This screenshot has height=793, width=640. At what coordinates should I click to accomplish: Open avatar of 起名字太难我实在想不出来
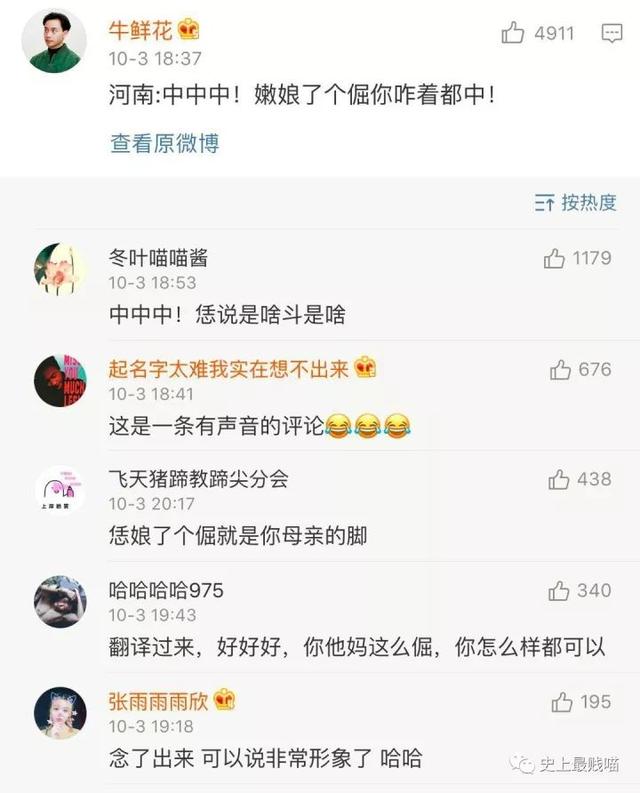(x=60, y=381)
